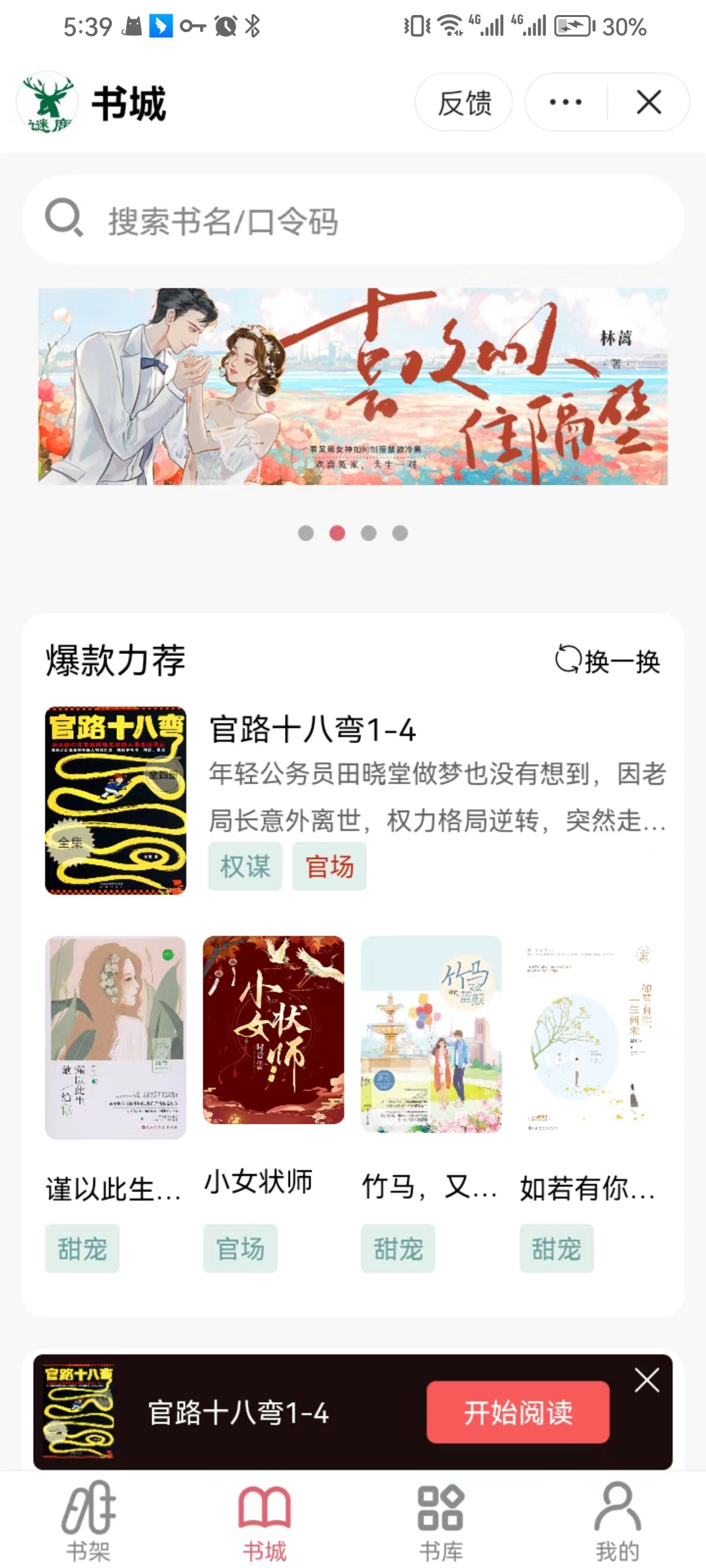706x1568 pixels.
Task: Refresh recommendations with 换一换
Action: pyautogui.click(x=607, y=661)
